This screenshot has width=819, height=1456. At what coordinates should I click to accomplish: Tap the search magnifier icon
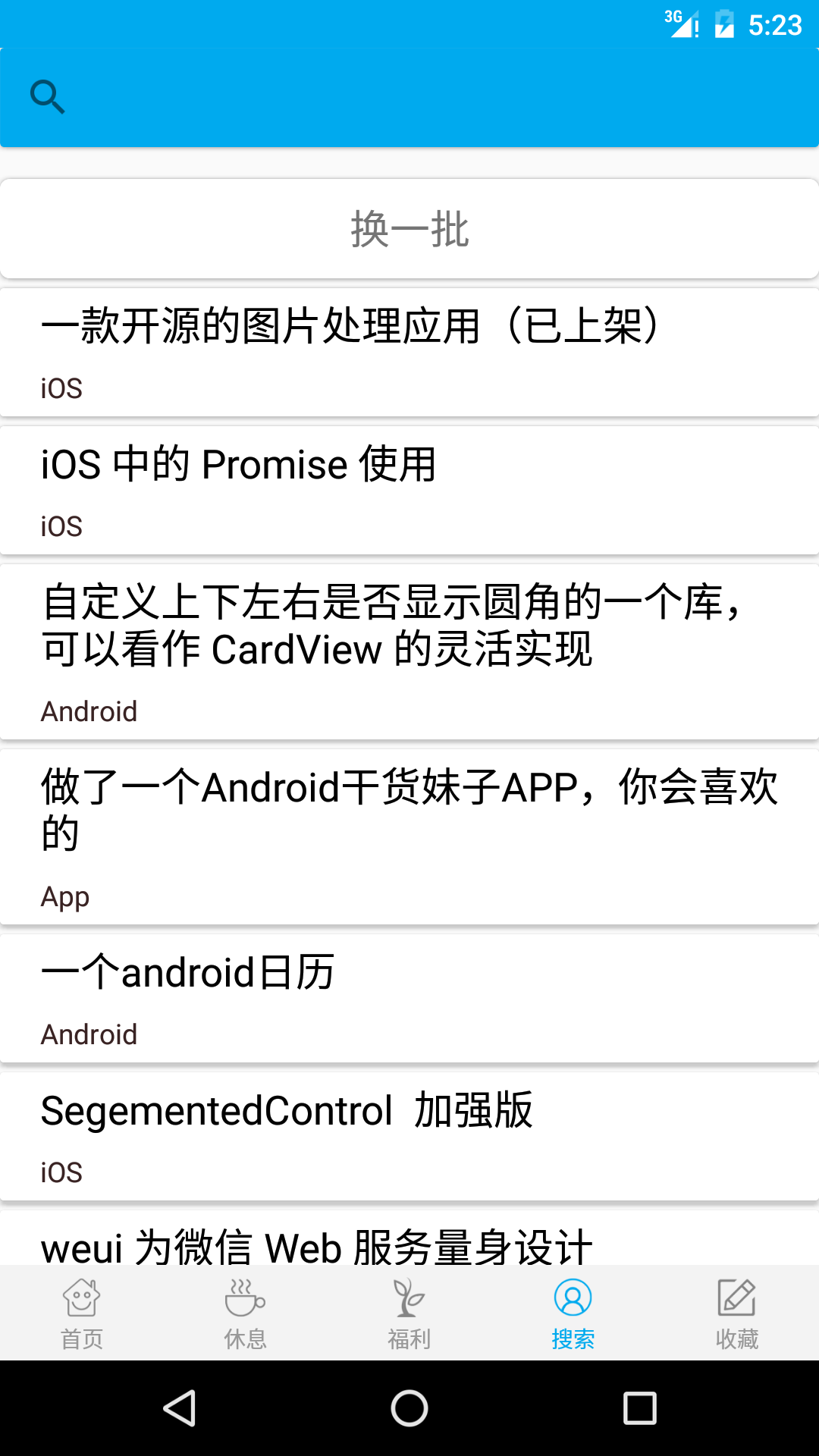pos(47,97)
